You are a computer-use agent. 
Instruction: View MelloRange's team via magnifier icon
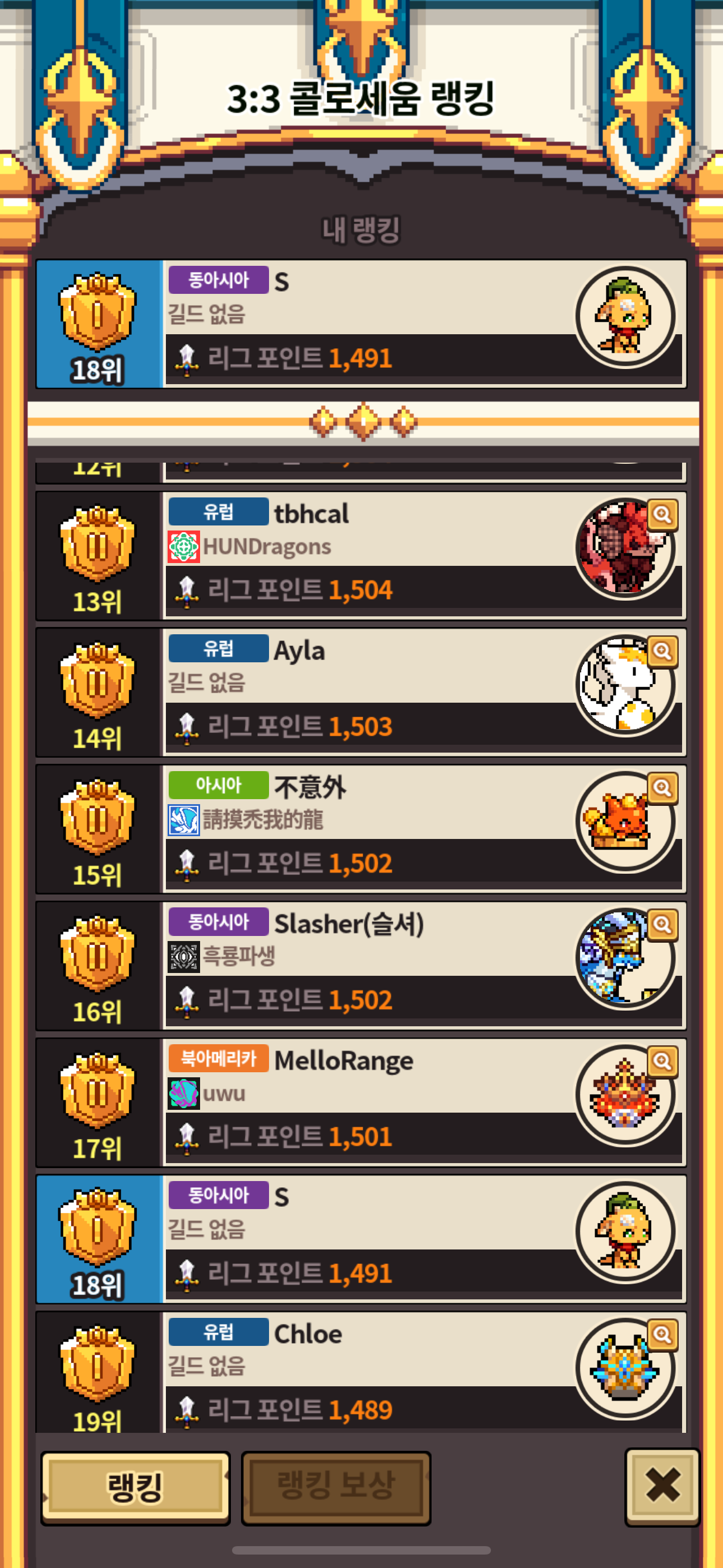click(x=662, y=1062)
